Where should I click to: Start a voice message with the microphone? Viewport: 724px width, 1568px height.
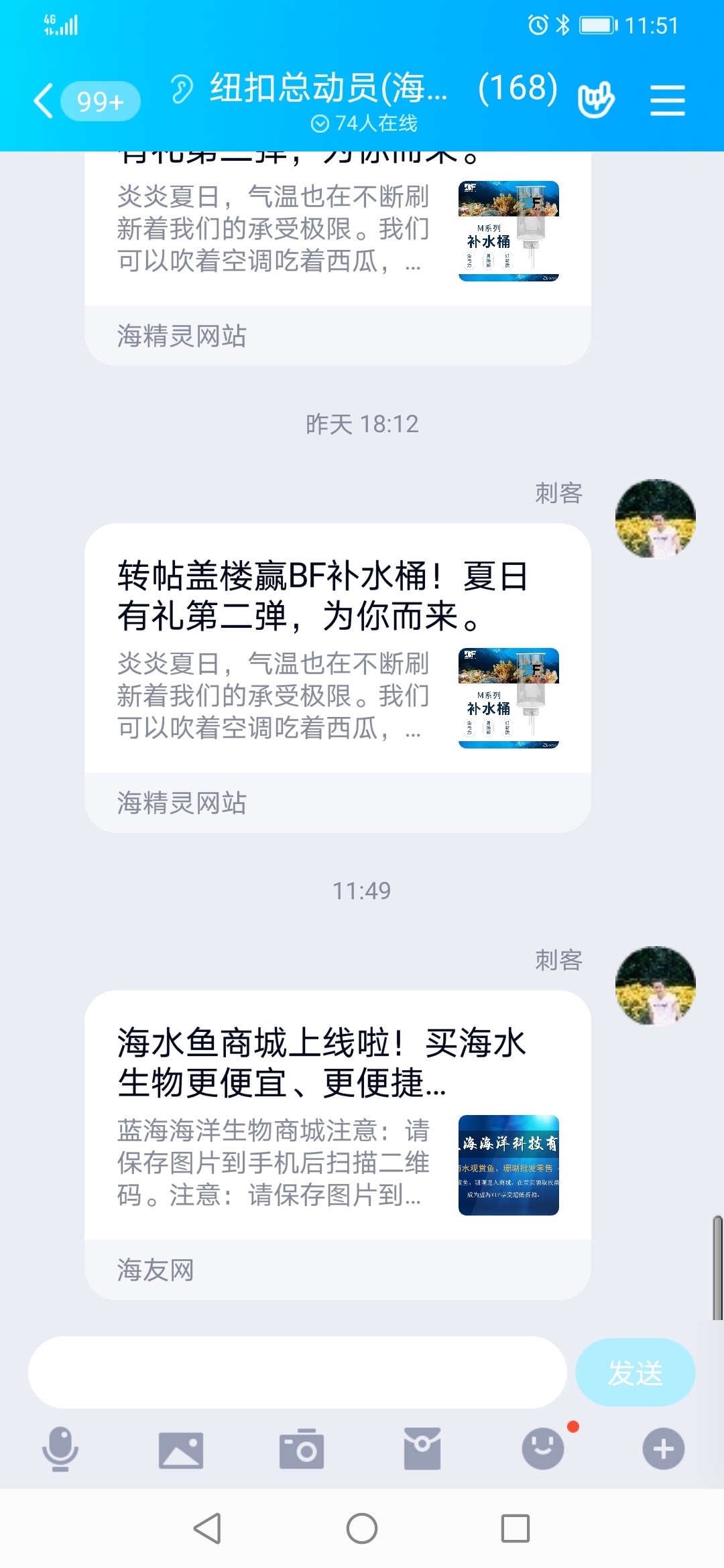pyautogui.click(x=60, y=1449)
